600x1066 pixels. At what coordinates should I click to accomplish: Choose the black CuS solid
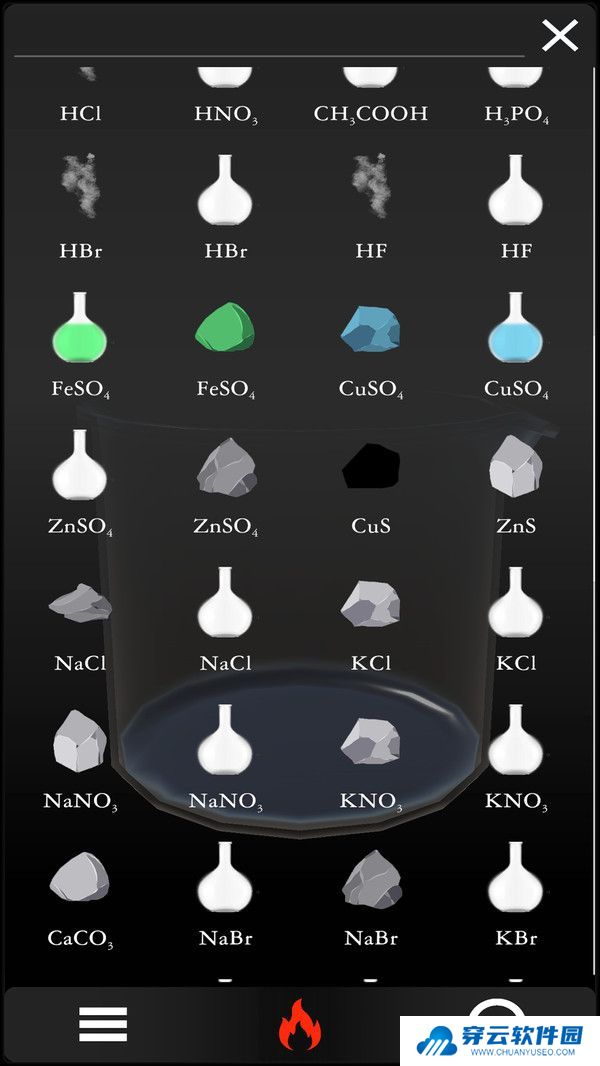pos(370,467)
